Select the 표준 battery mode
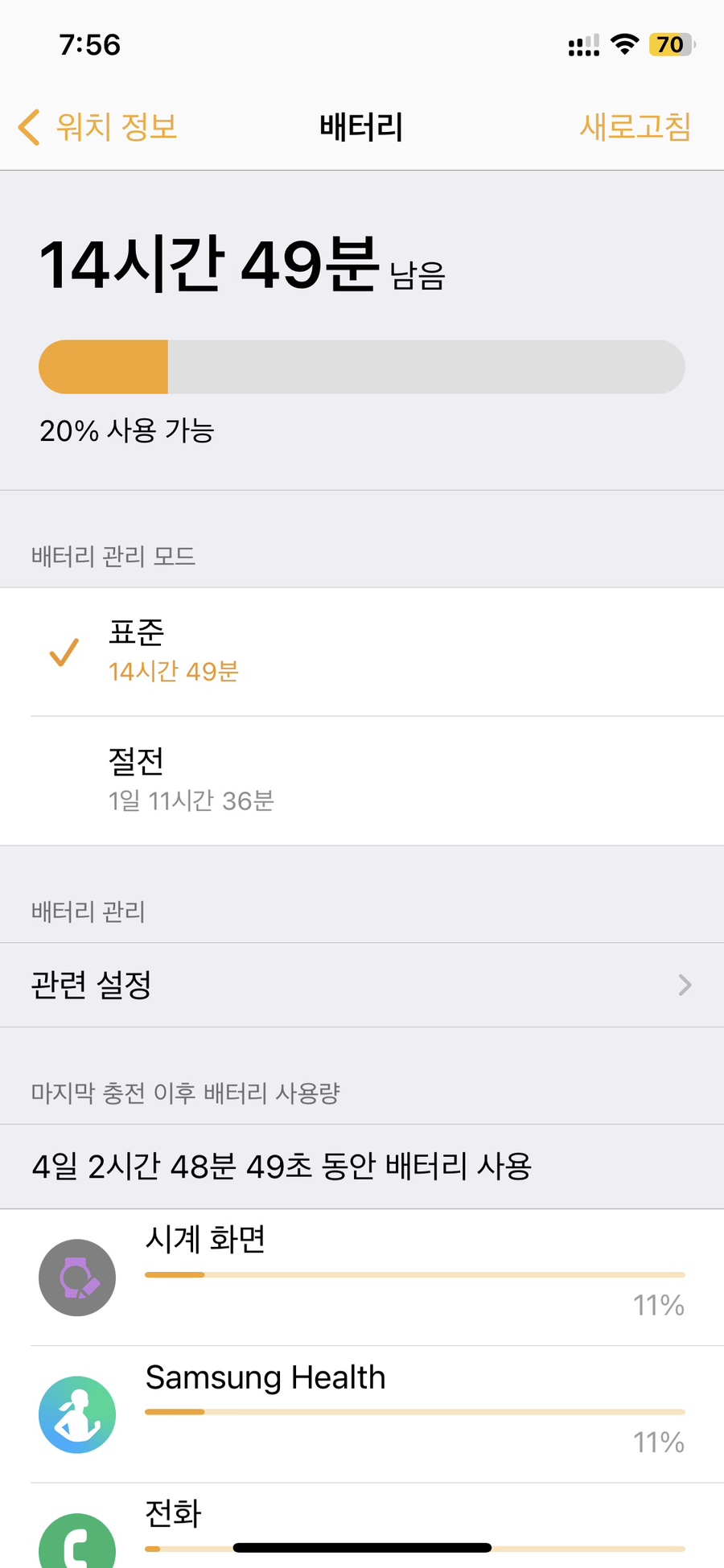Screen dimensions: 724x1568 (362, 652)
